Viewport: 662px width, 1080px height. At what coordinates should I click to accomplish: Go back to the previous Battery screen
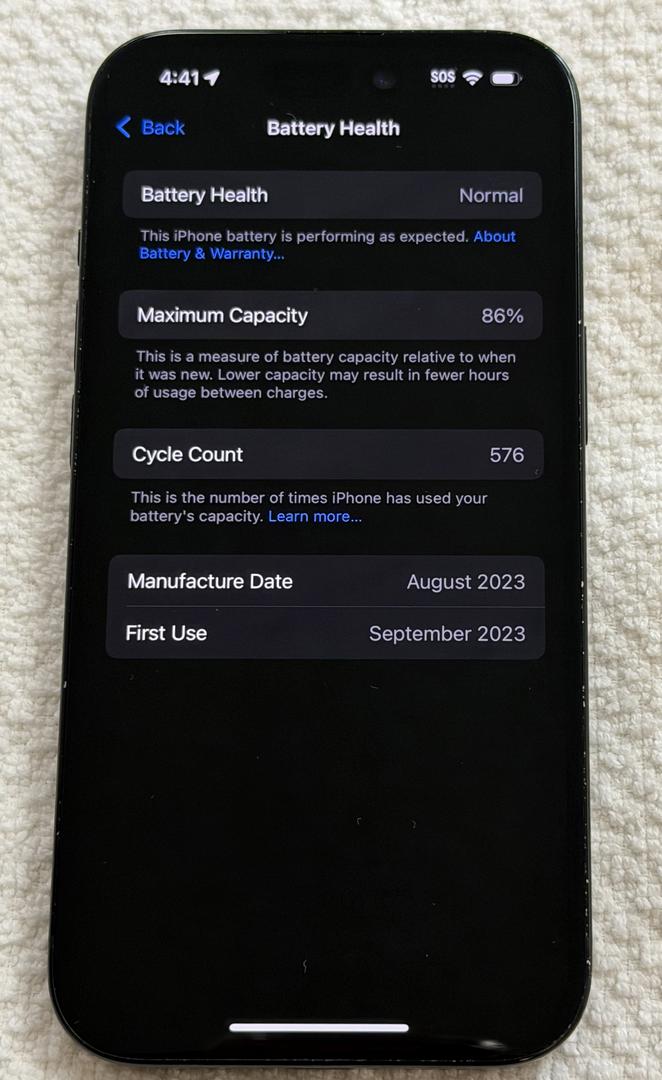151,127
